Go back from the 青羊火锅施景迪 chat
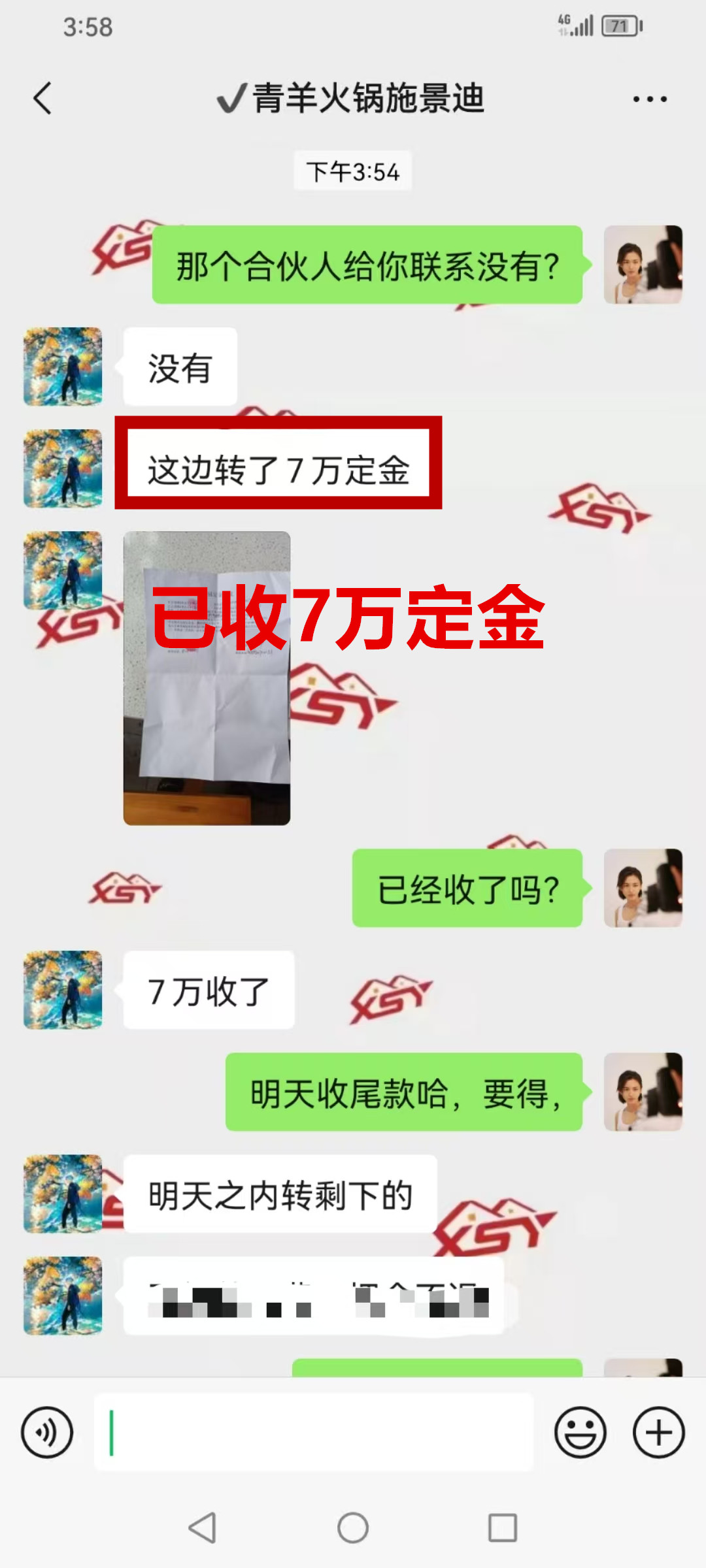The image size is (706, 1568). point(43,99)
